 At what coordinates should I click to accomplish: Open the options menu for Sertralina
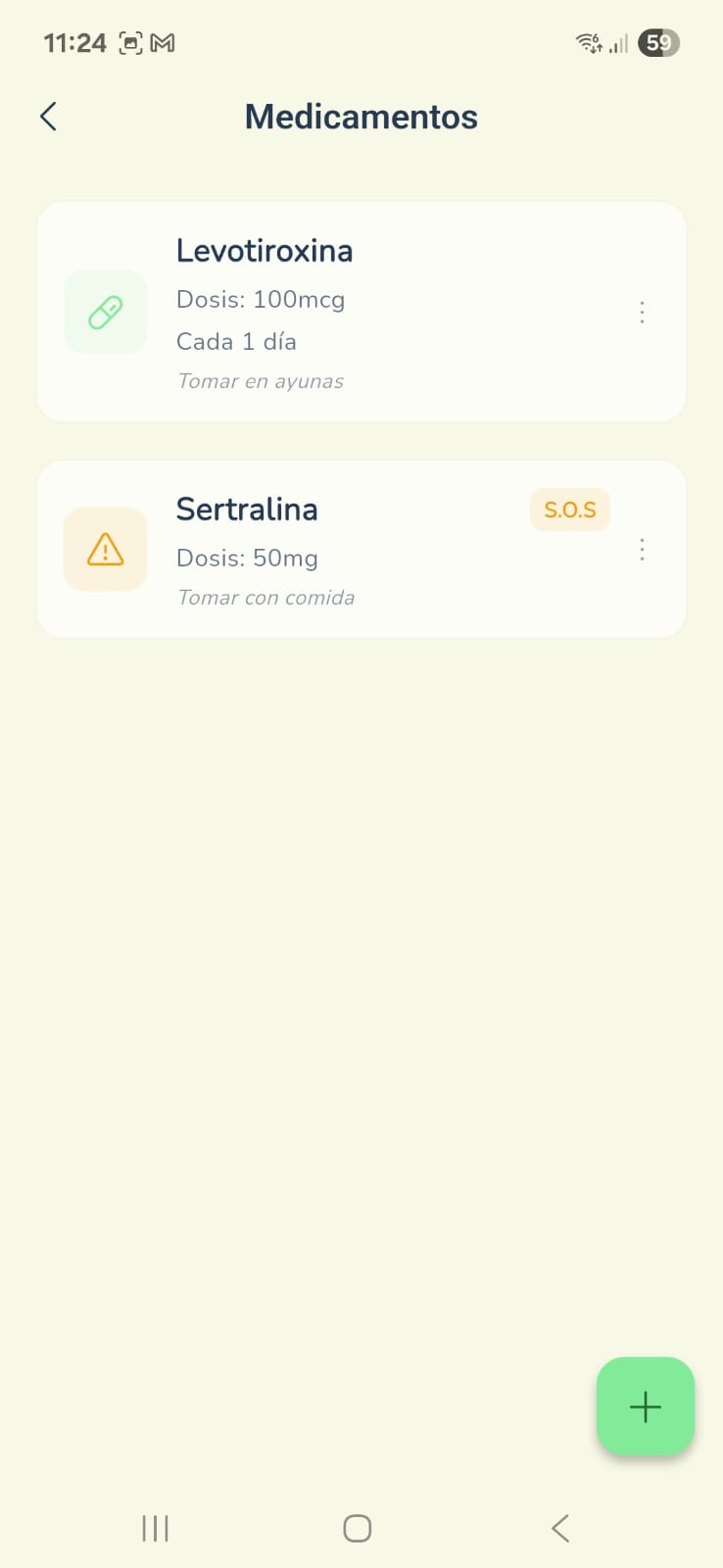pos(642,550)
